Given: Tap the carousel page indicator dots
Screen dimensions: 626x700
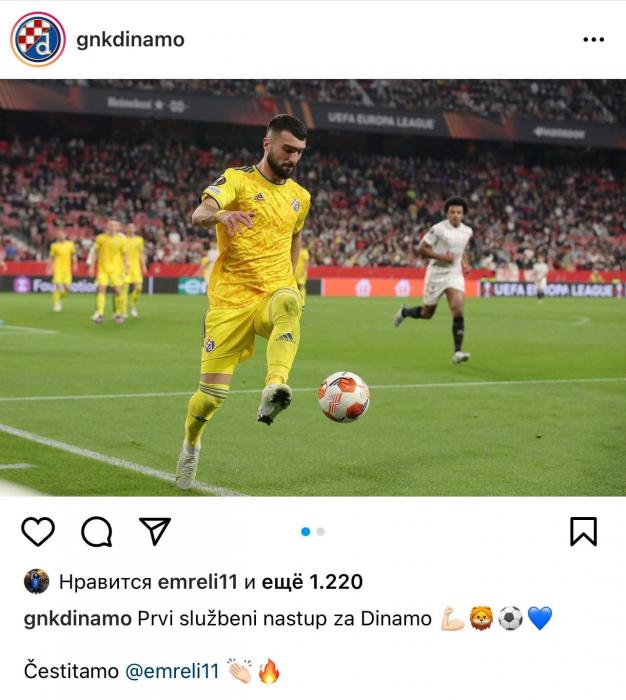Looking at the screenshot, I should click(x=313, y=532).
